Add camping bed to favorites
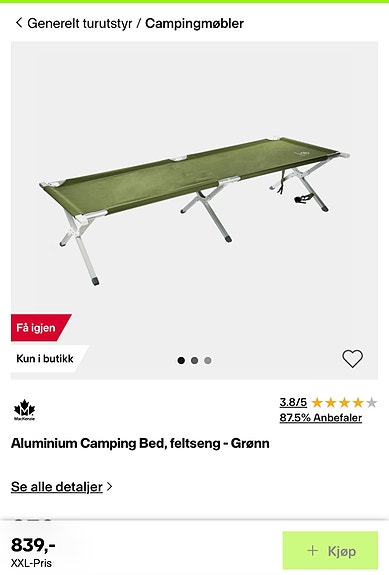 [352, 358]
